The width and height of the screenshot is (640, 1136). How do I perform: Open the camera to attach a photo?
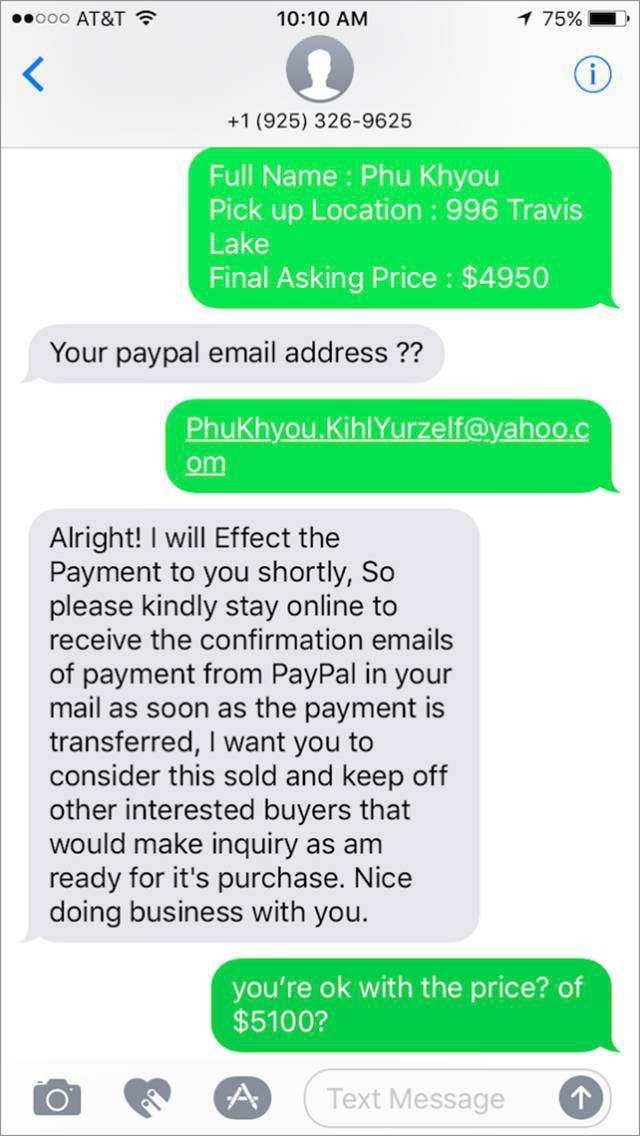tap(57, 1097)
